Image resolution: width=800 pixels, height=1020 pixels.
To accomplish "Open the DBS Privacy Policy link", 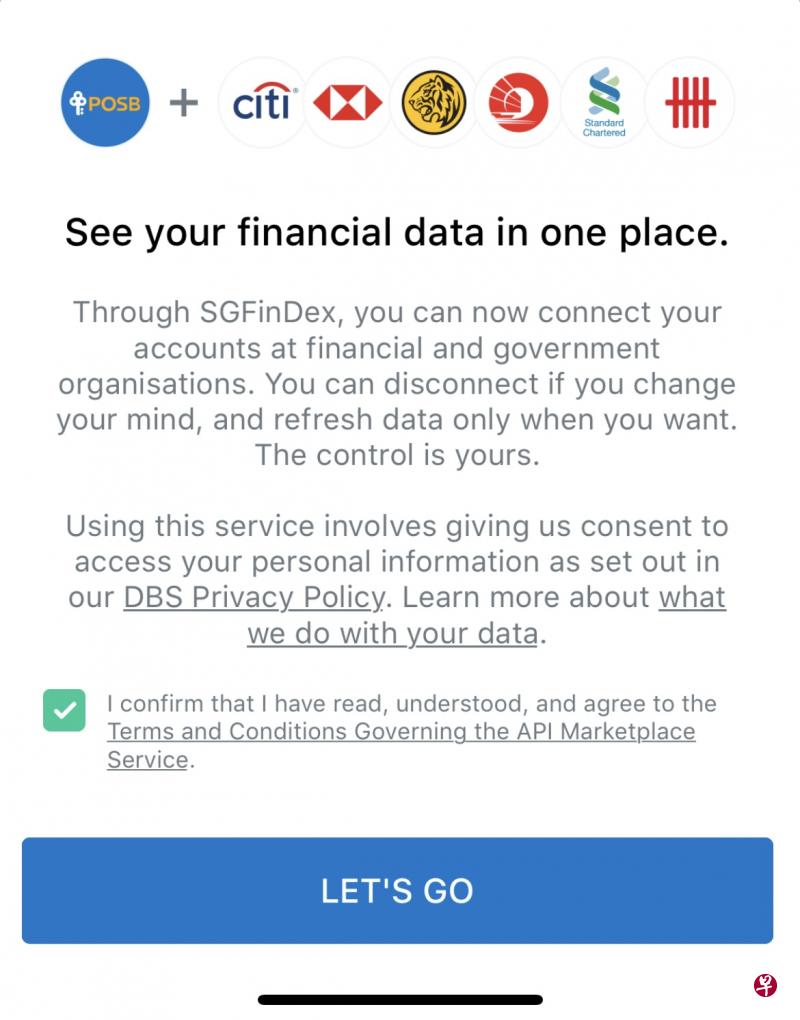I will pos(251,597).
